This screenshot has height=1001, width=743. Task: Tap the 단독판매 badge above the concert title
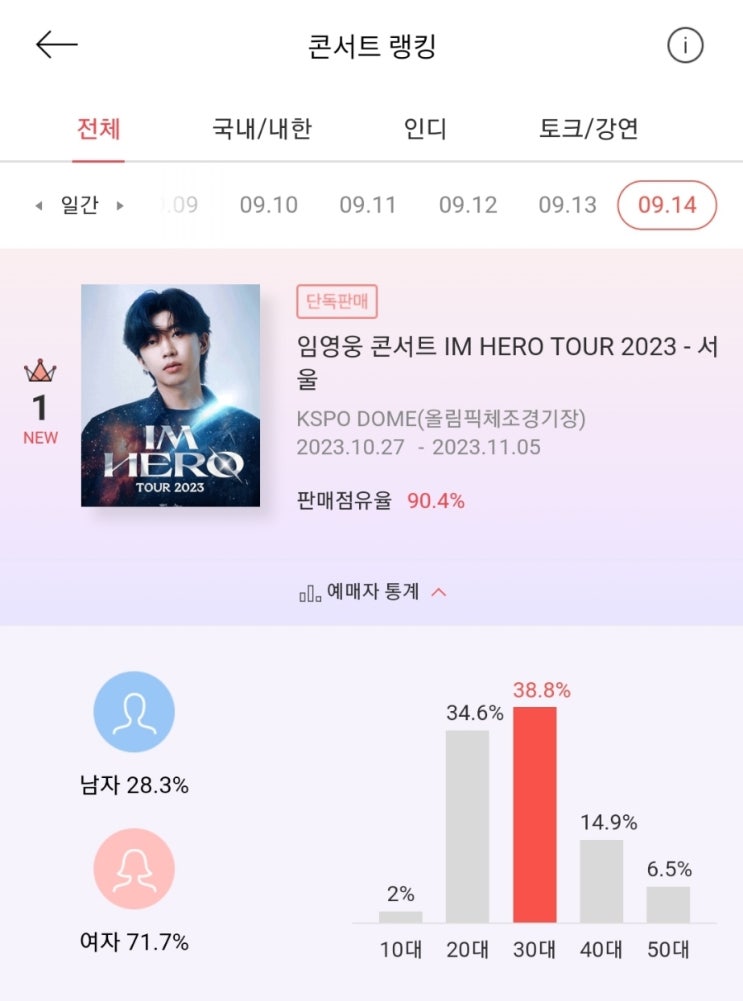click(x=338, y=301)
